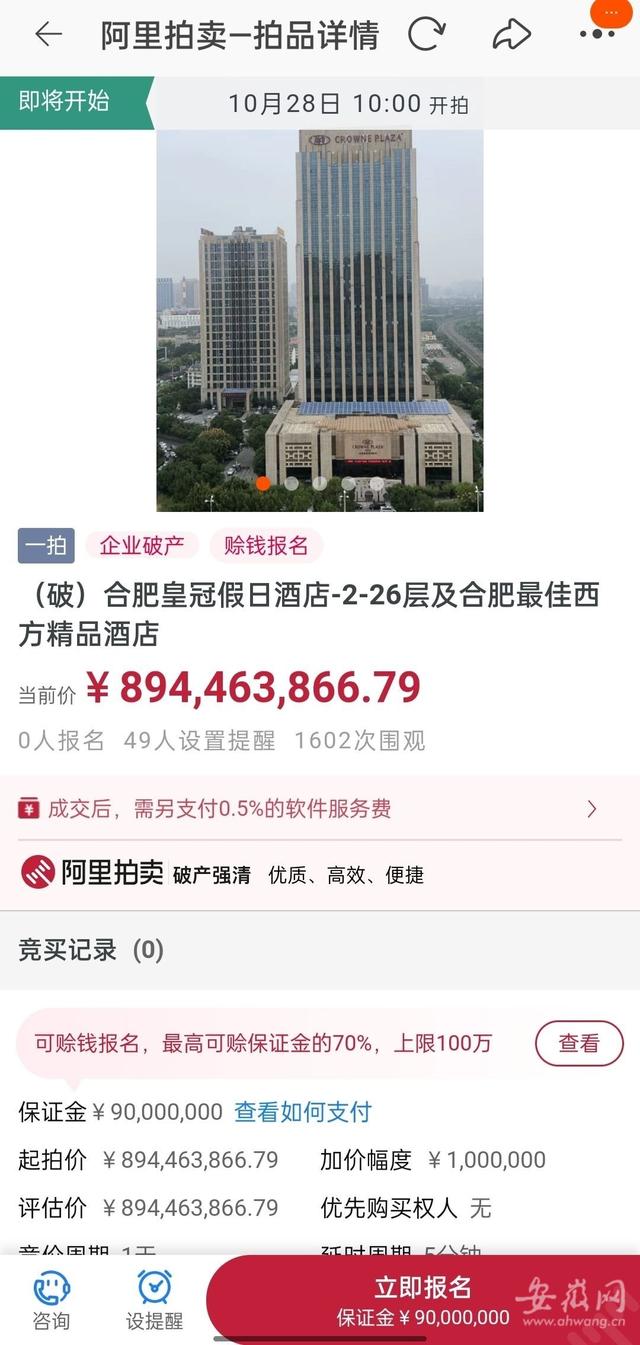Viewport: 640px width, 1345px height.
Task: Set an auction reminder via 设提醒
Action: tap(154, 1300)
